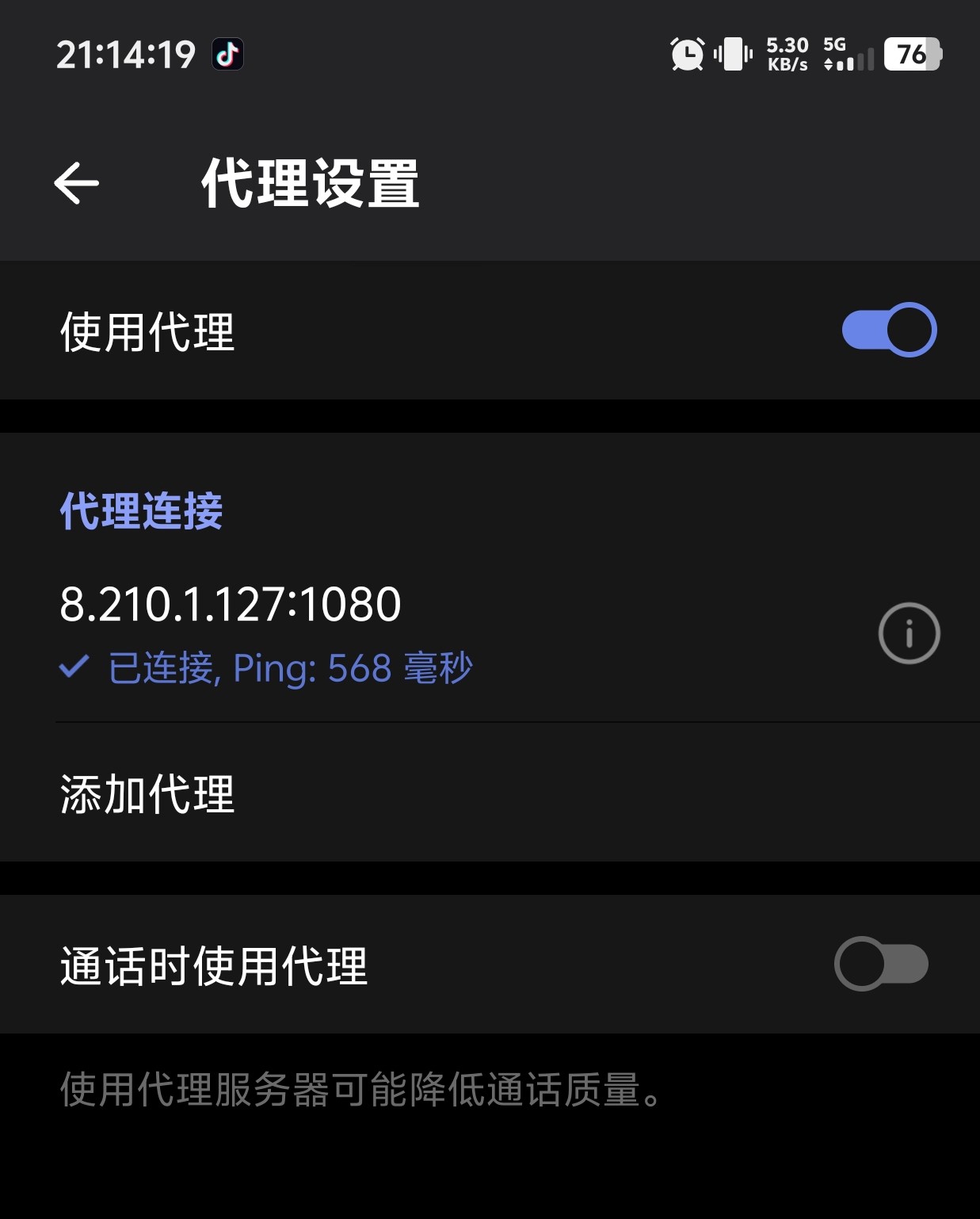
Task: Tap the alarm clock icon in status bar
Action: point(687,54)
